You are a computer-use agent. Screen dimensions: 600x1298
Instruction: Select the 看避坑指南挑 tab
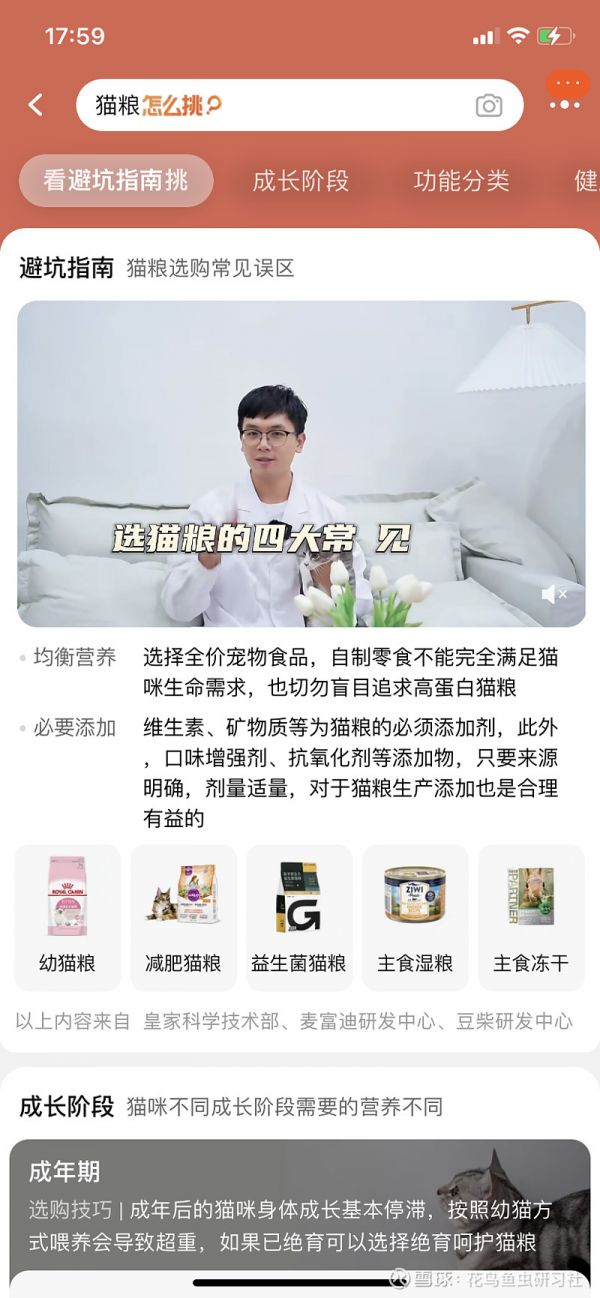tap(116, 181)
